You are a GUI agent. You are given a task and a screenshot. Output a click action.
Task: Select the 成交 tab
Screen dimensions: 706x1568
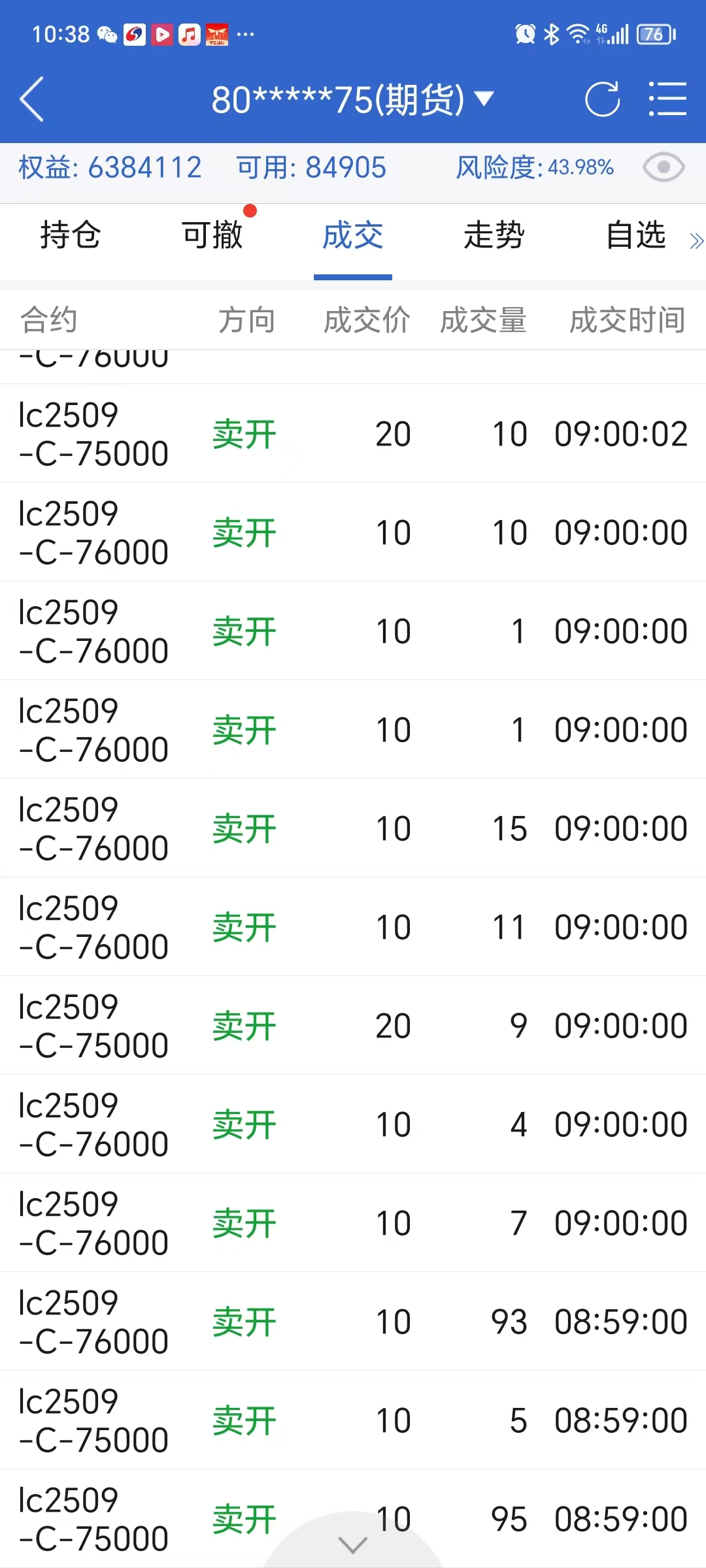[353, 236]
